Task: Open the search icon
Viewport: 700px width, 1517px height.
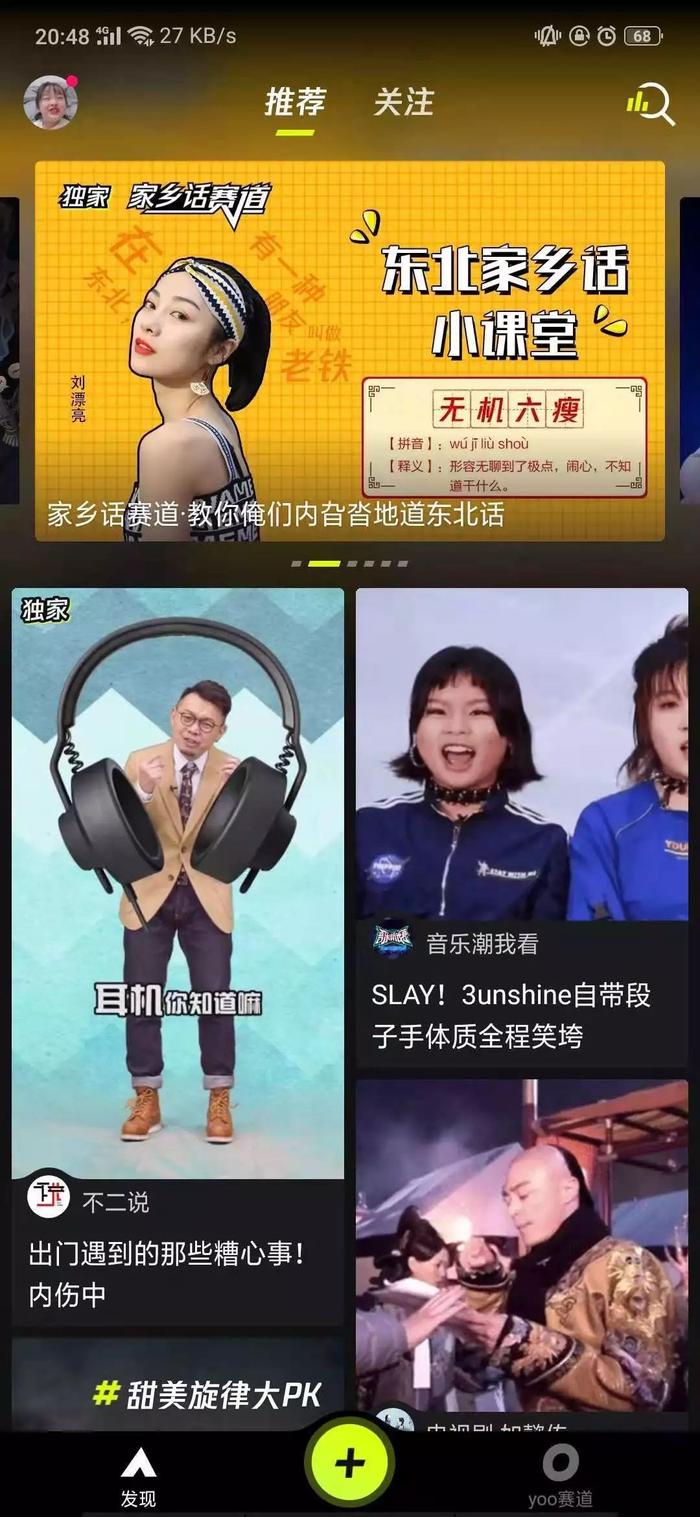Action: (x=651, y=103)
